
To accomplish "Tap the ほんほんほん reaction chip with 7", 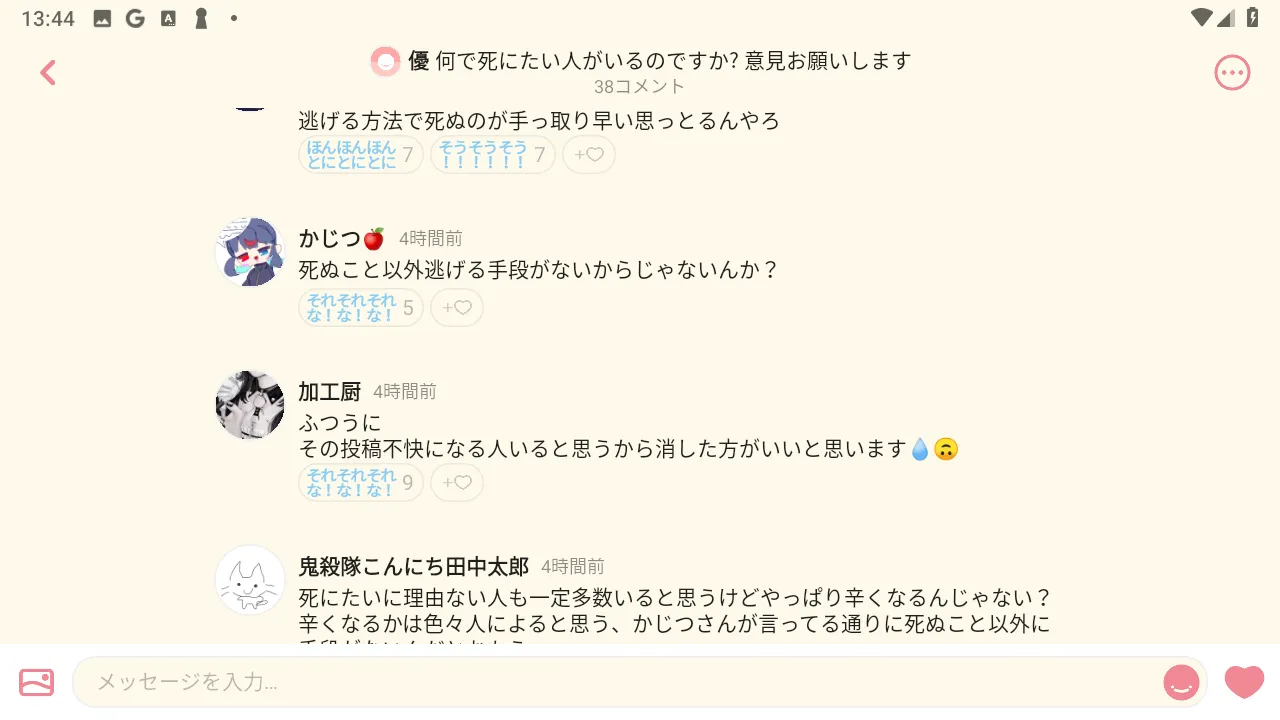I will pos(361,155).
